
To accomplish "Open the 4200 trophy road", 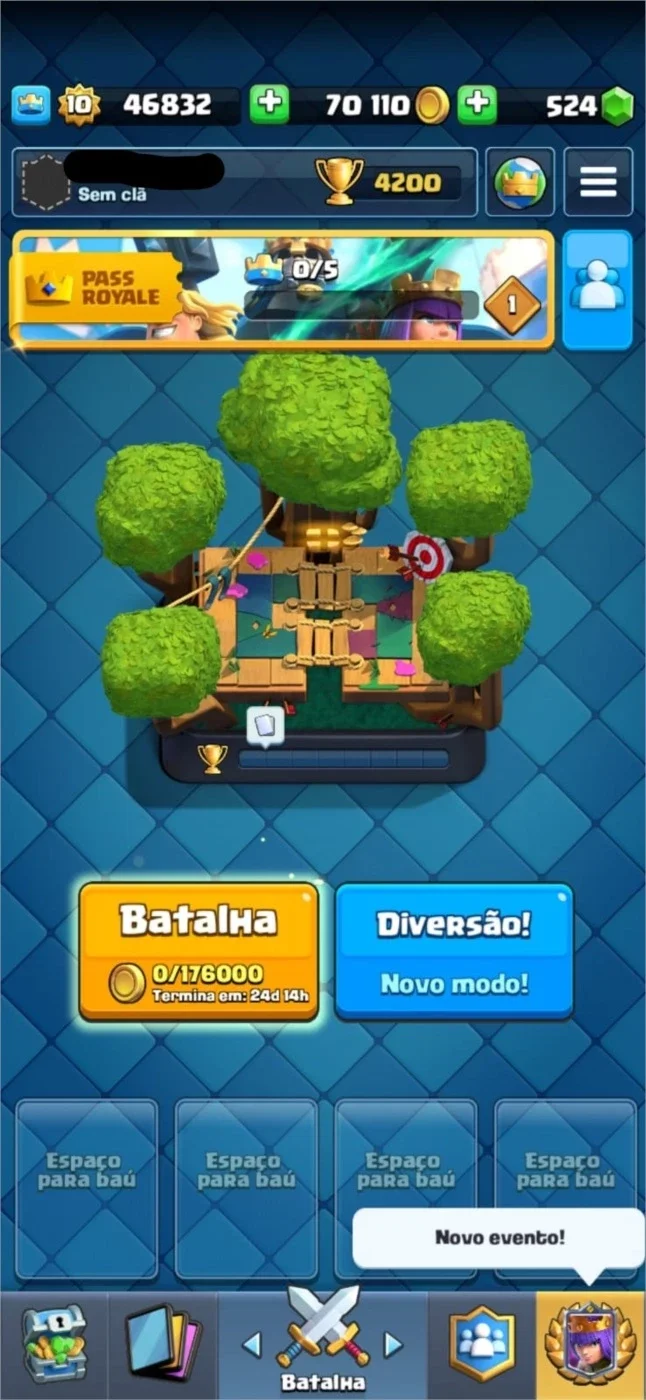I will [390, 182].
